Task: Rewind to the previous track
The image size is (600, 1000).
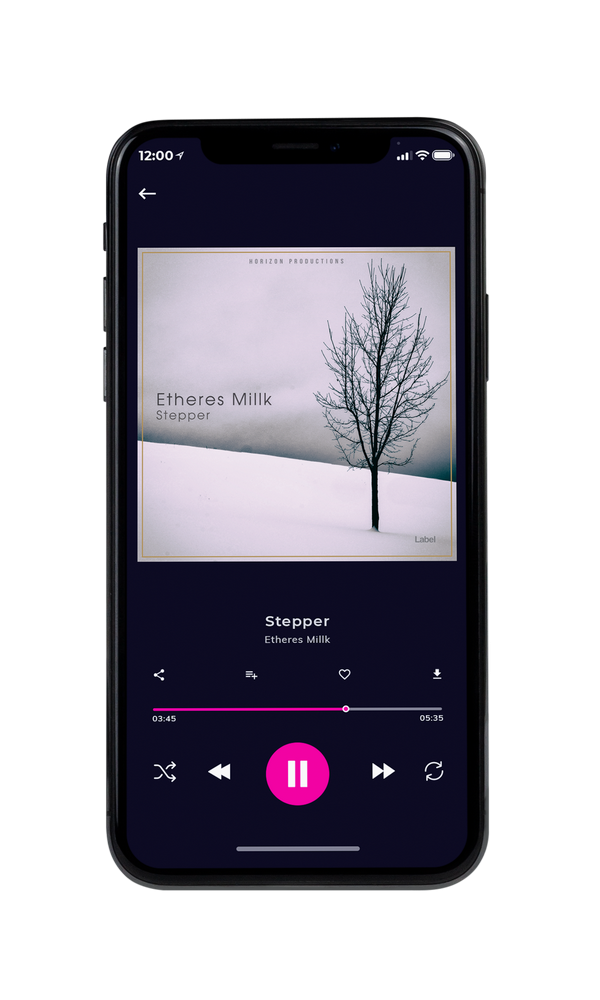Action: tap(219, 772)
